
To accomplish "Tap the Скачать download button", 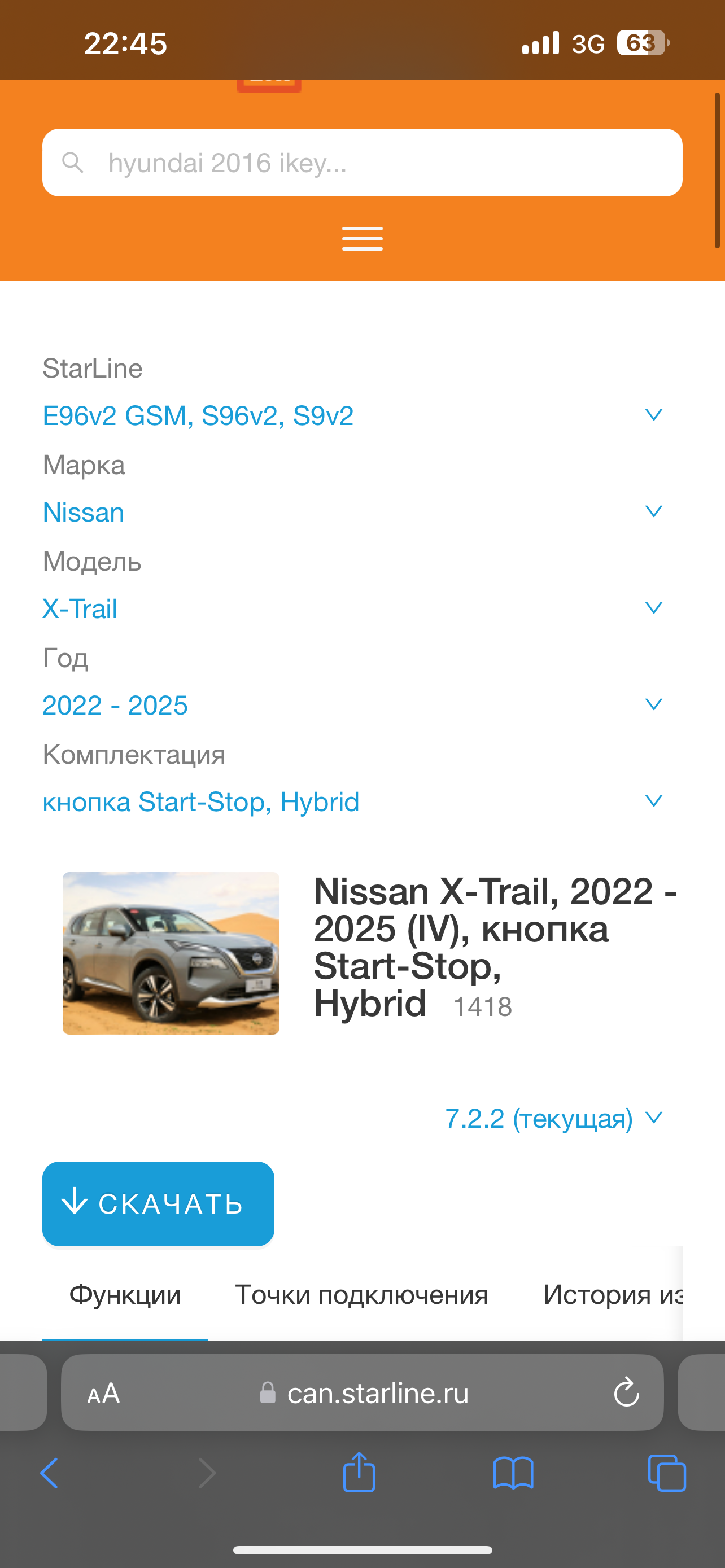I will pyautogui.click(x=158, y=1203).
